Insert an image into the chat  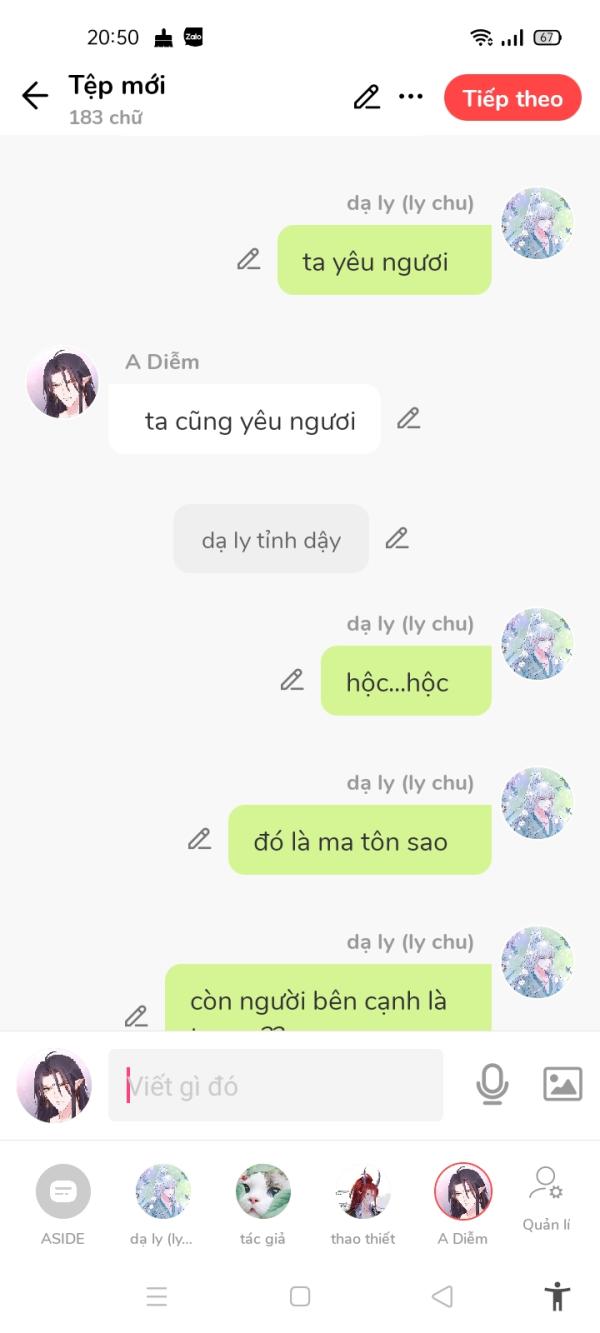point(562,1084)
